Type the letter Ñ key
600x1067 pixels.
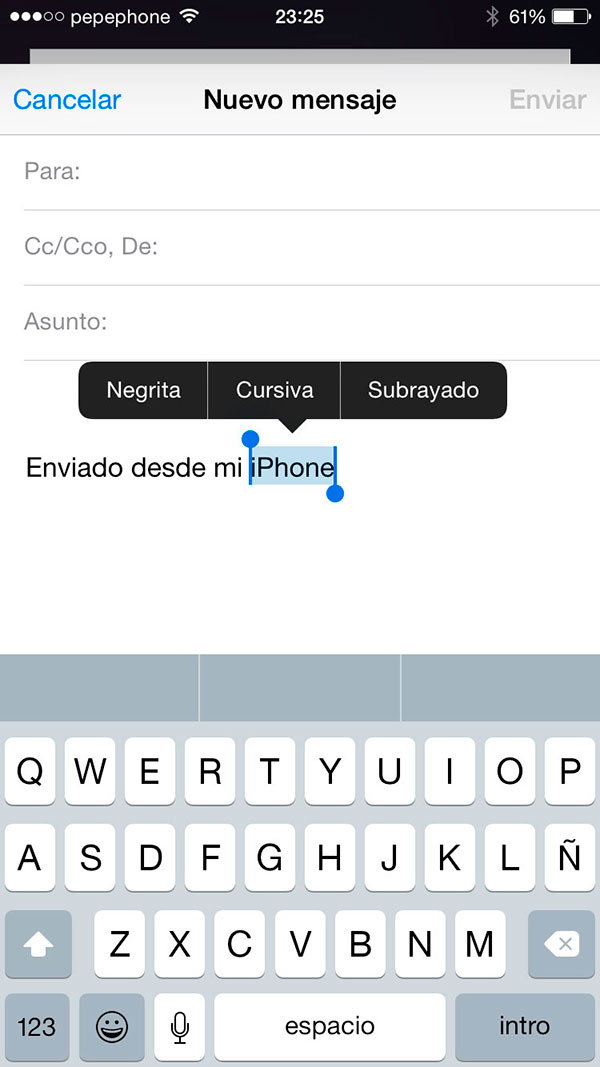click(x=570, y=858)
